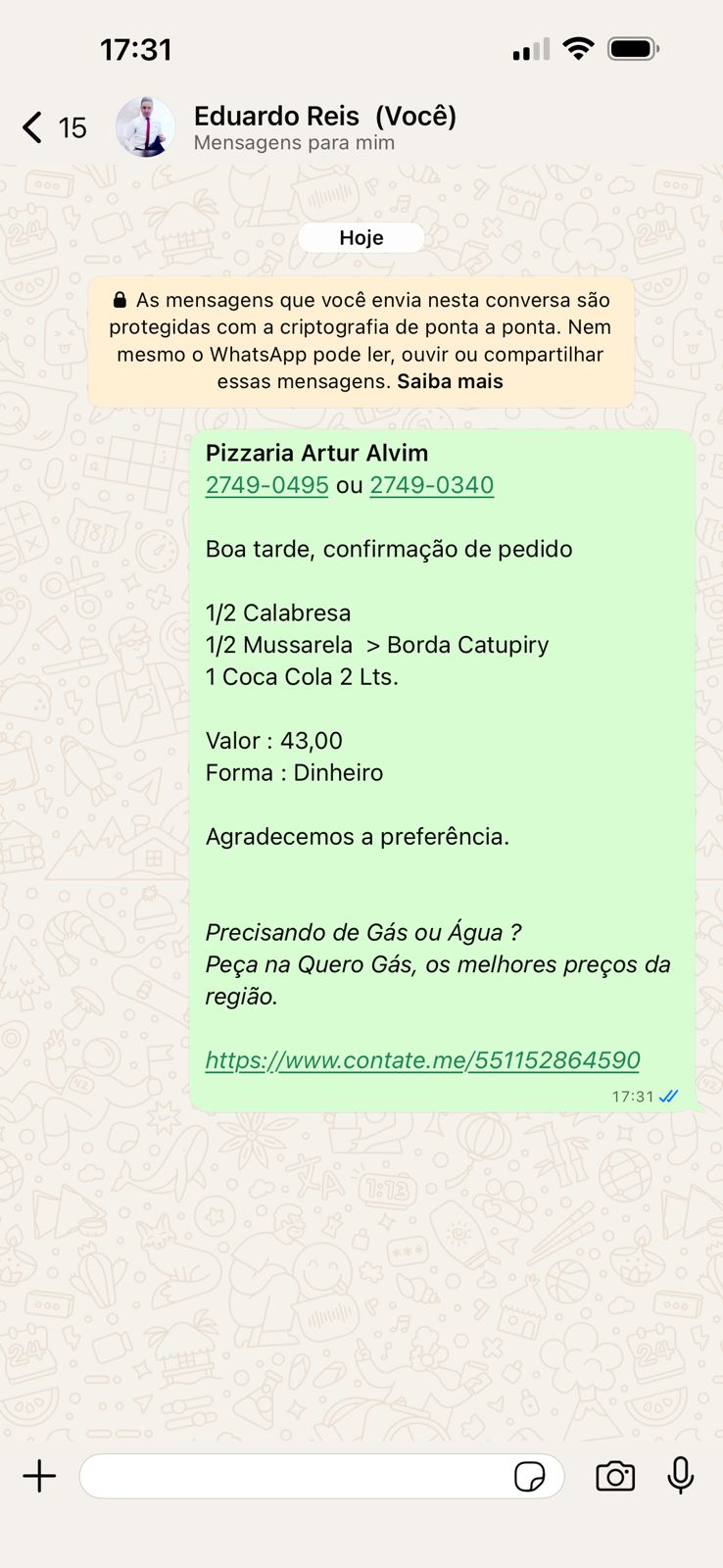Tap the Hoje date chip
The height and width of the screenshot is (1568, 723).
click(361, 237)
